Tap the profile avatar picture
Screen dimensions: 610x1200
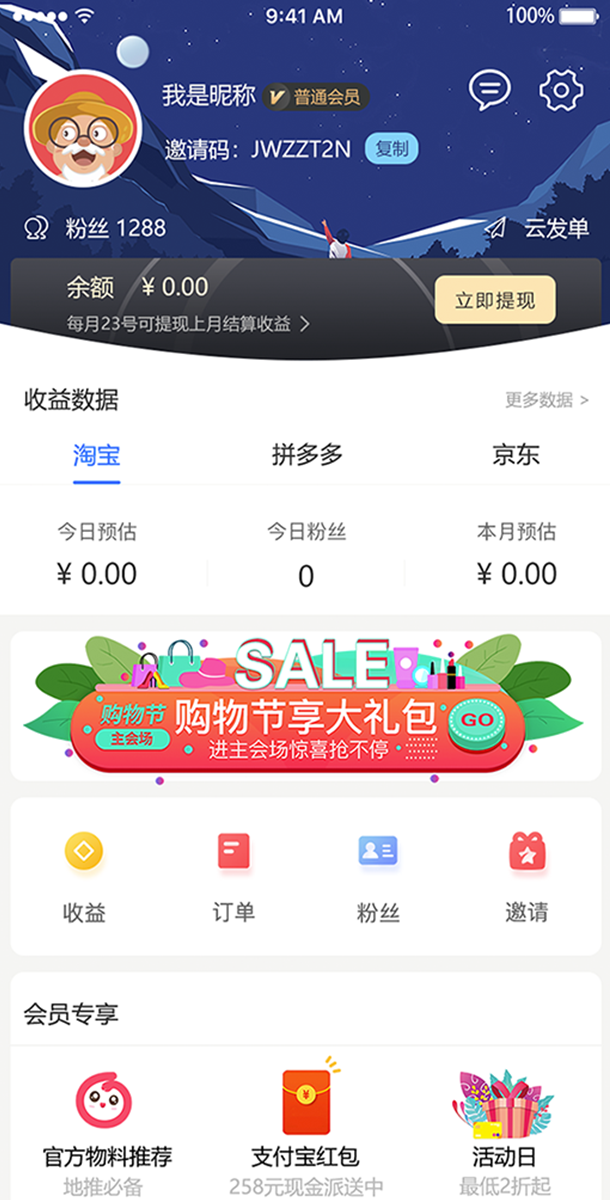tap(83, 129)
